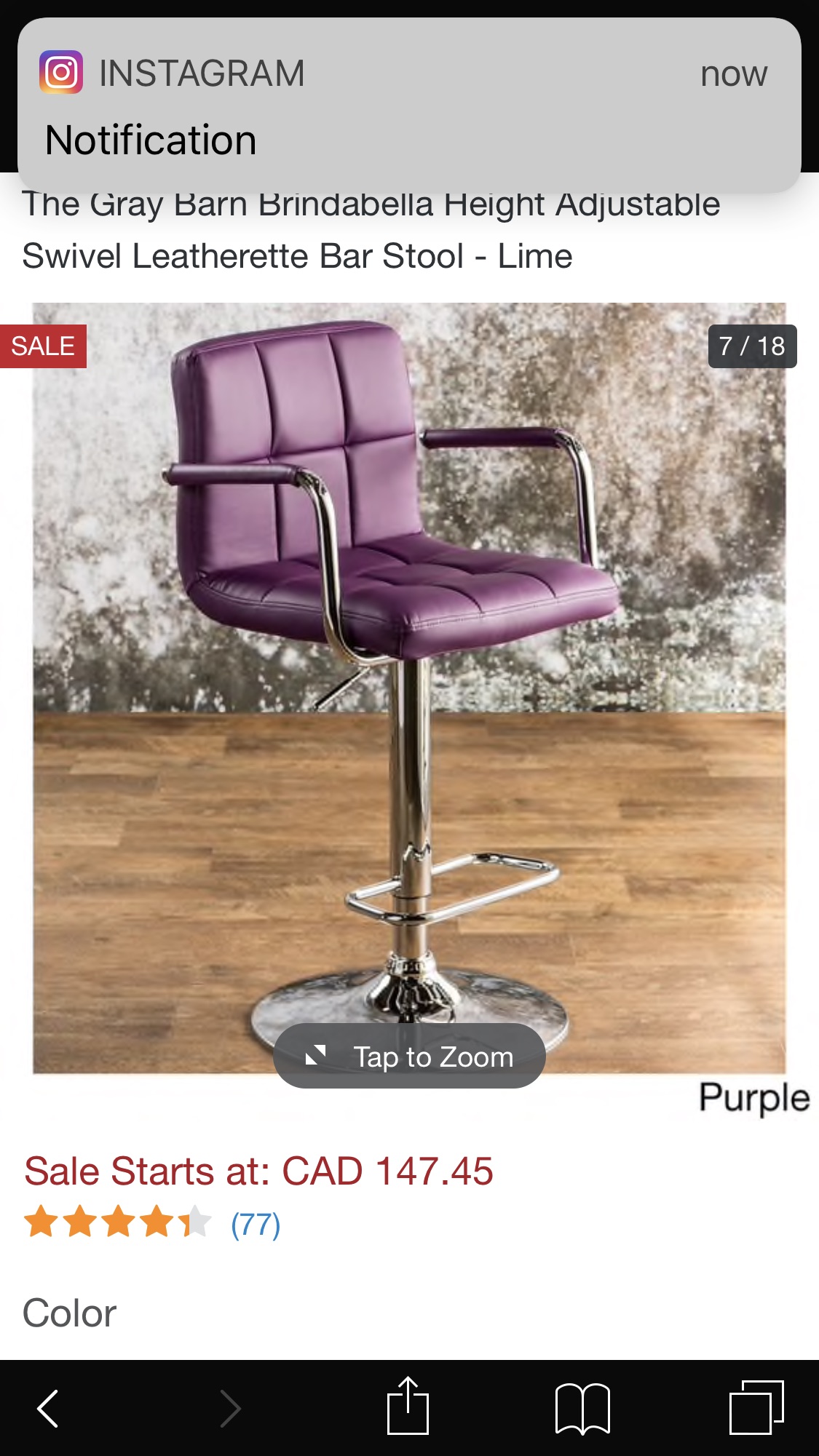Go back to the previous page
The image size is (819, 1456).
[x=48, y=1409]
